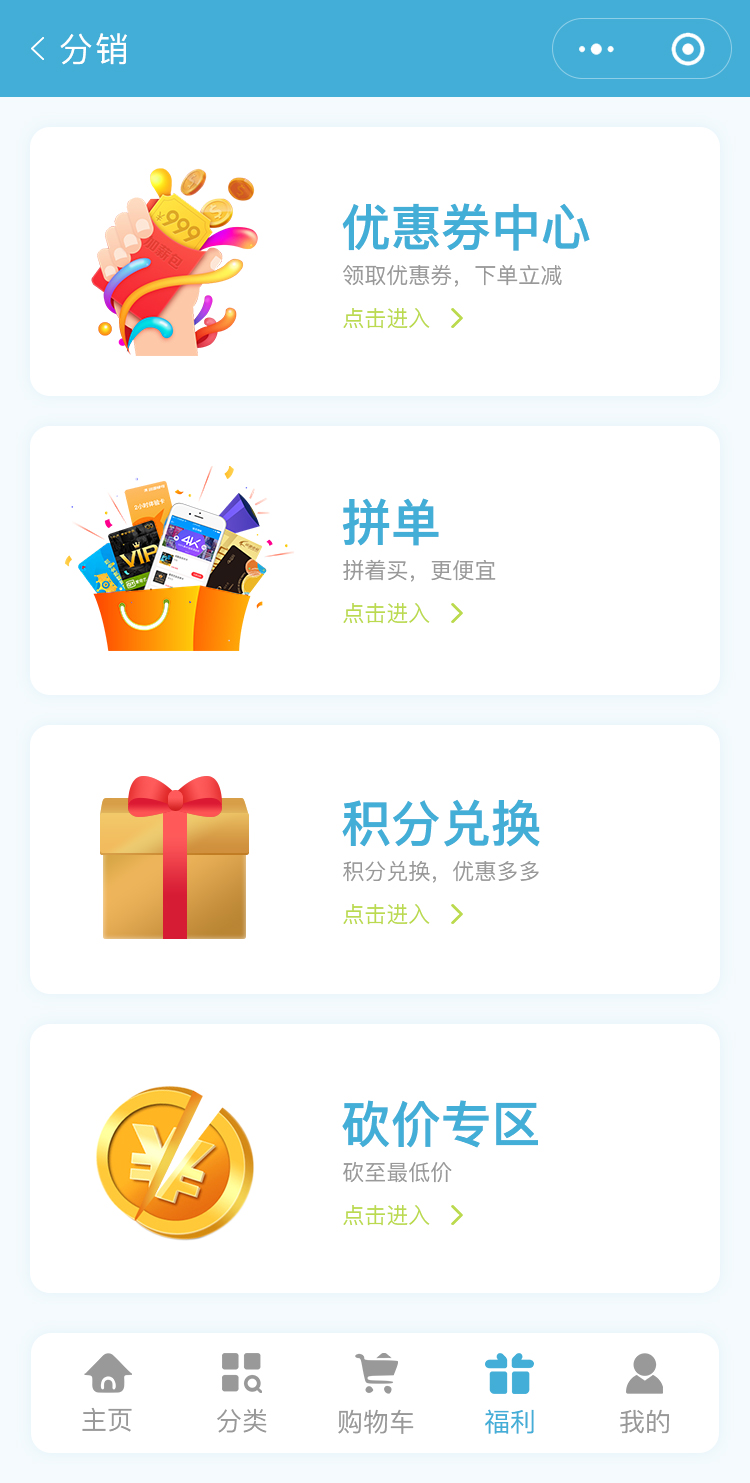
Task: Go to the 我的 tab
Action: pos(644,1393)
